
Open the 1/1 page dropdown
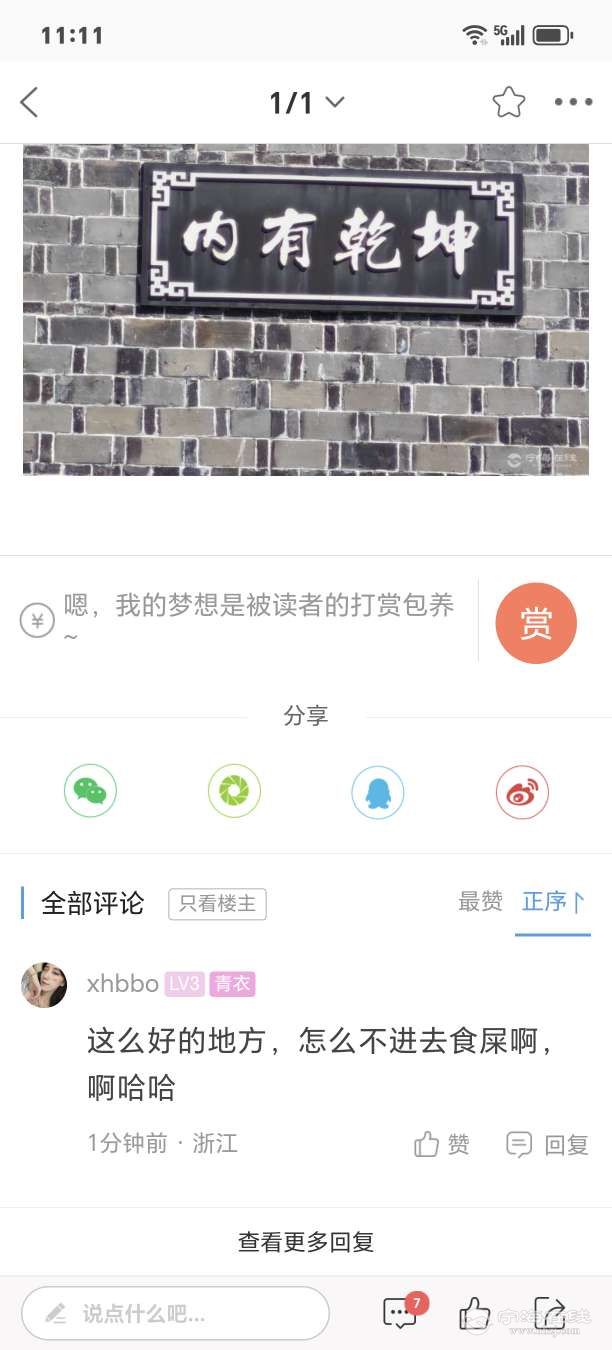pos(306,102)
